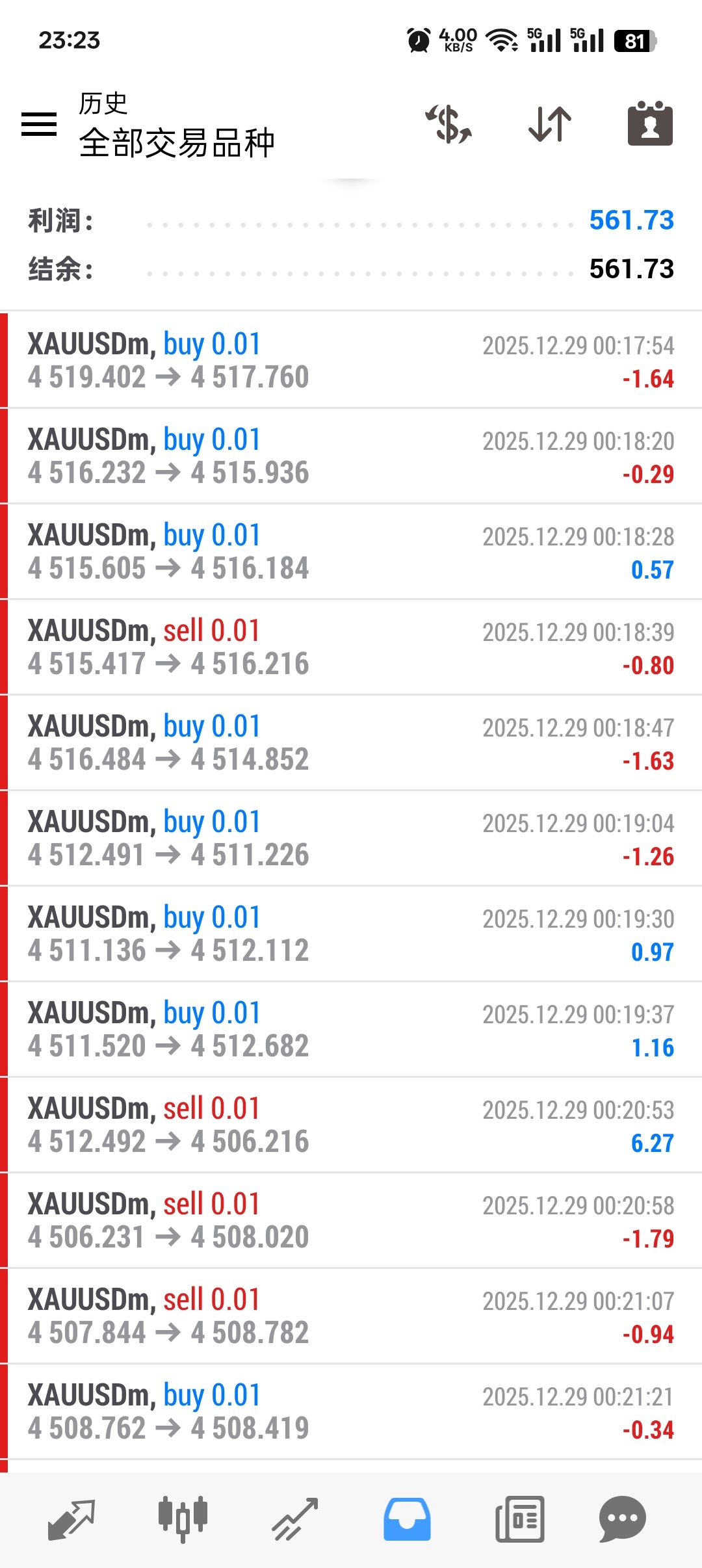The height and width of the screenshot is (1568, 702).
Task: Open the buy deal closed at 00:19:04
Action: tap(351, 838)
